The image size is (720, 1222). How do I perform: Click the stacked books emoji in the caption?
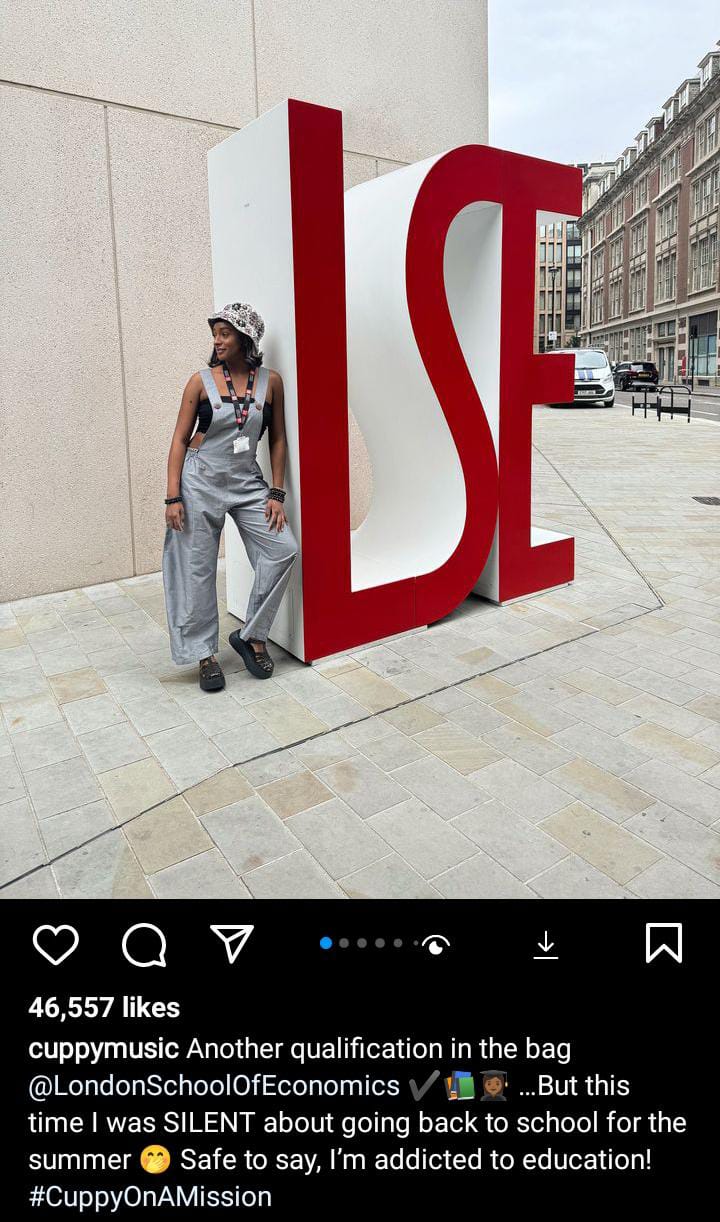tap(462, 1086)
